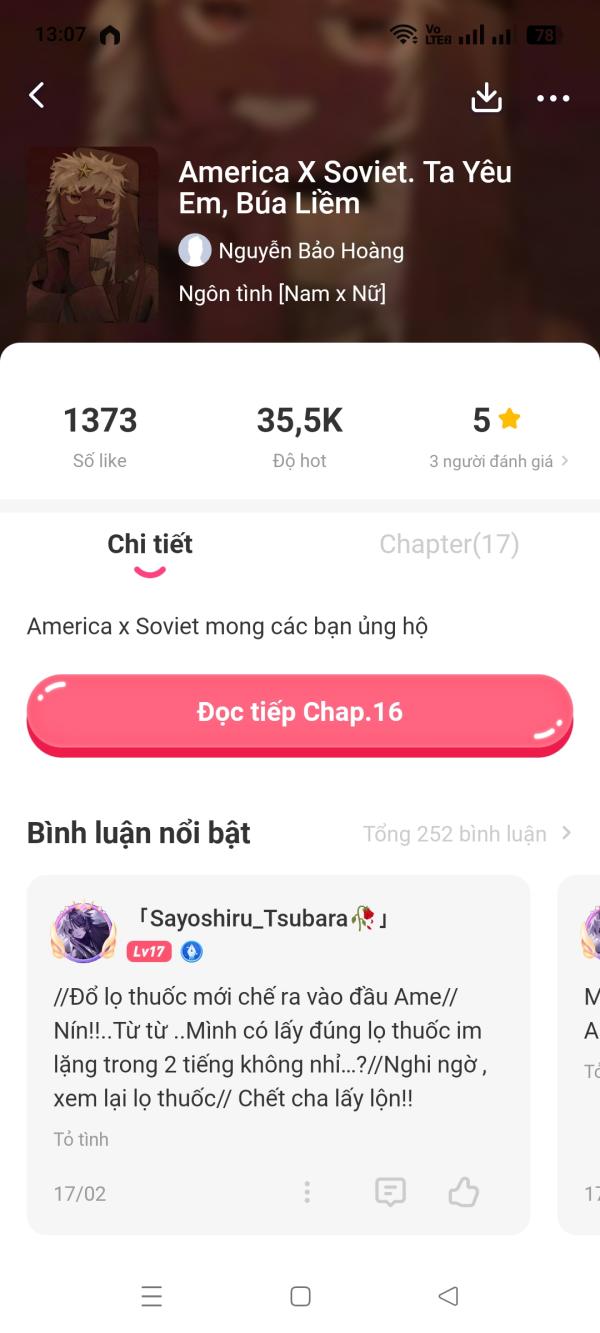View all 252 bình luận
The height and width of the screenshot is (1333, 600).
click(466, 833)
